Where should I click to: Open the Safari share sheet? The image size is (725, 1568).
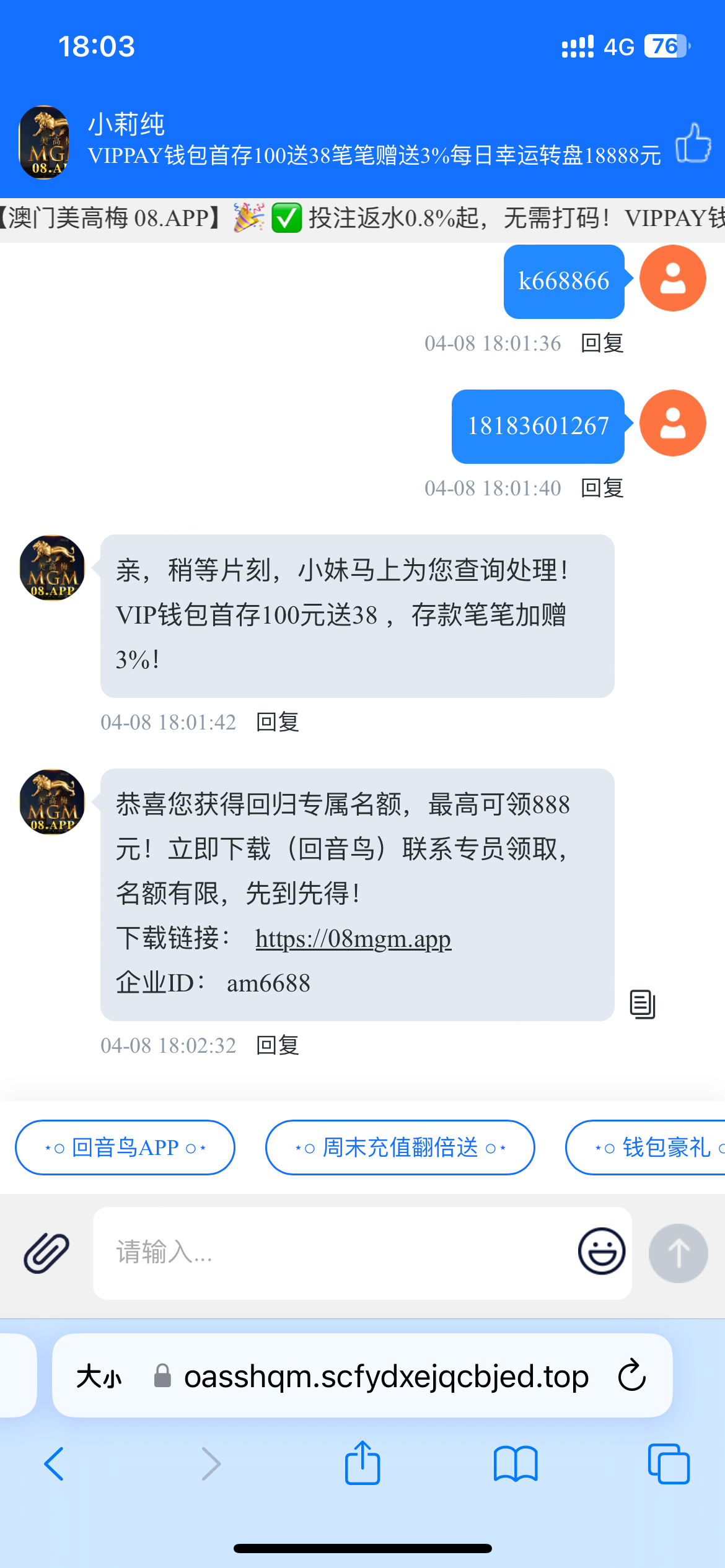pos(362,1463)
